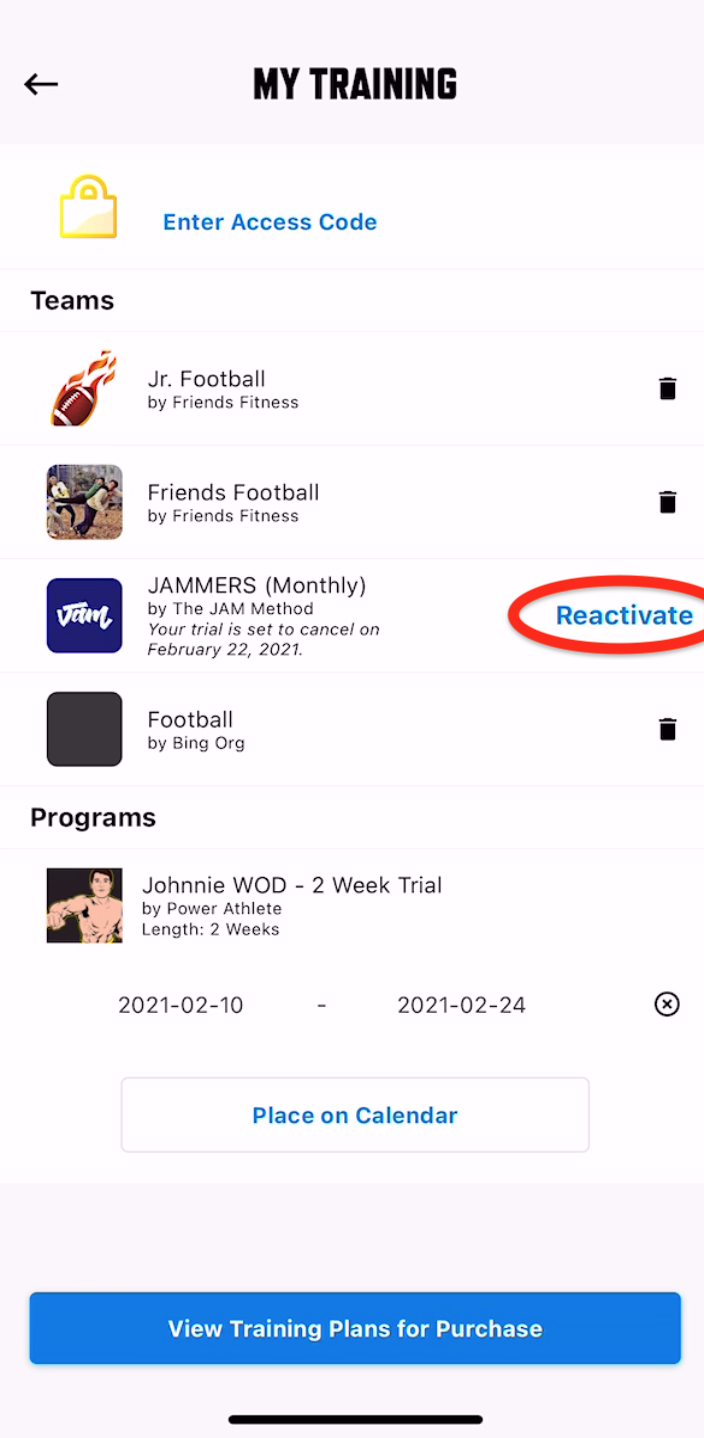Image resolution: width=704 pixels, height=1438 pixels.
Task: Go back using the arrow
Action: [x=41, y=84]
